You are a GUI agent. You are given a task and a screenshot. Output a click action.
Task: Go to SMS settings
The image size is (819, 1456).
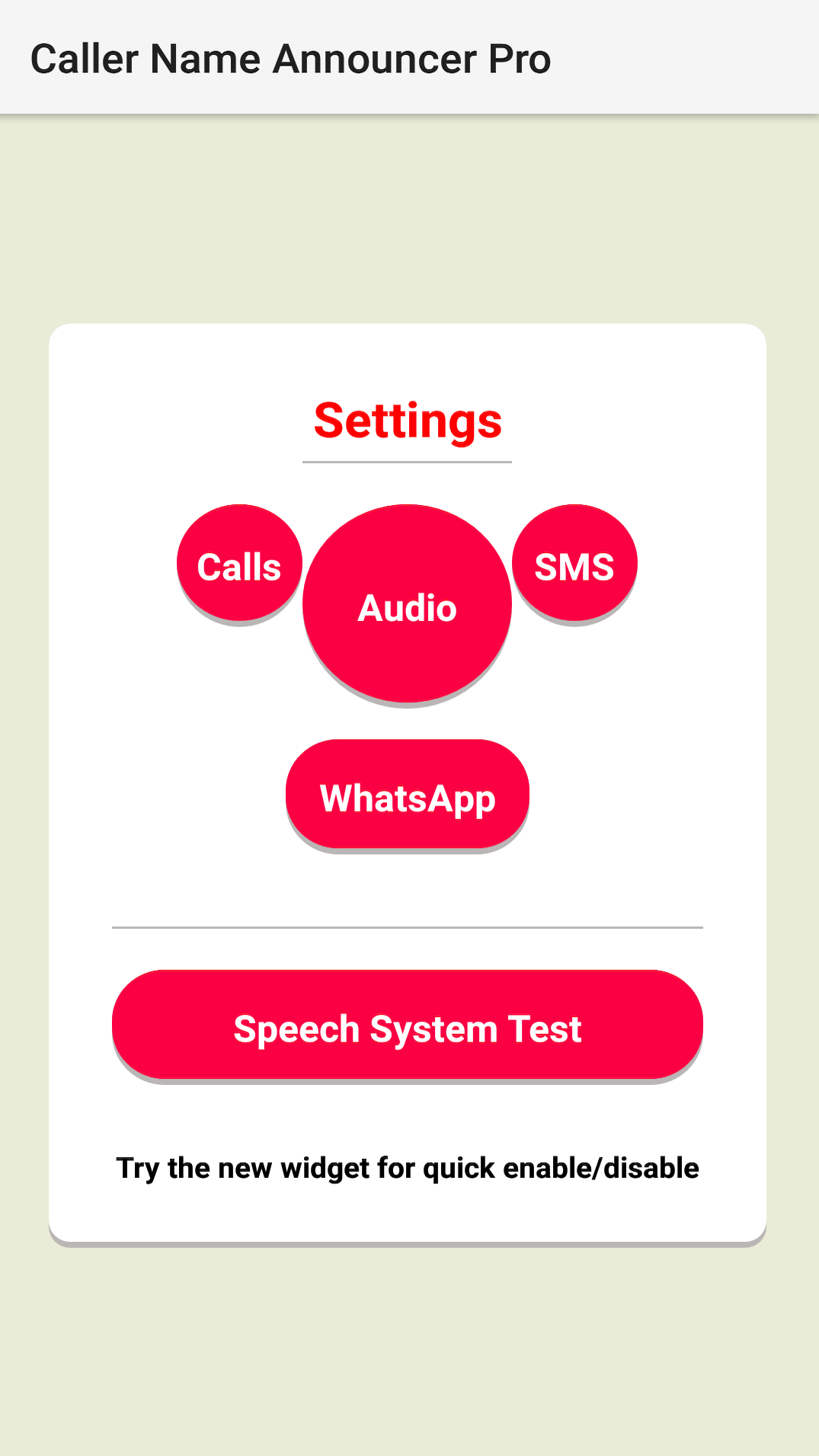(574, 564)
